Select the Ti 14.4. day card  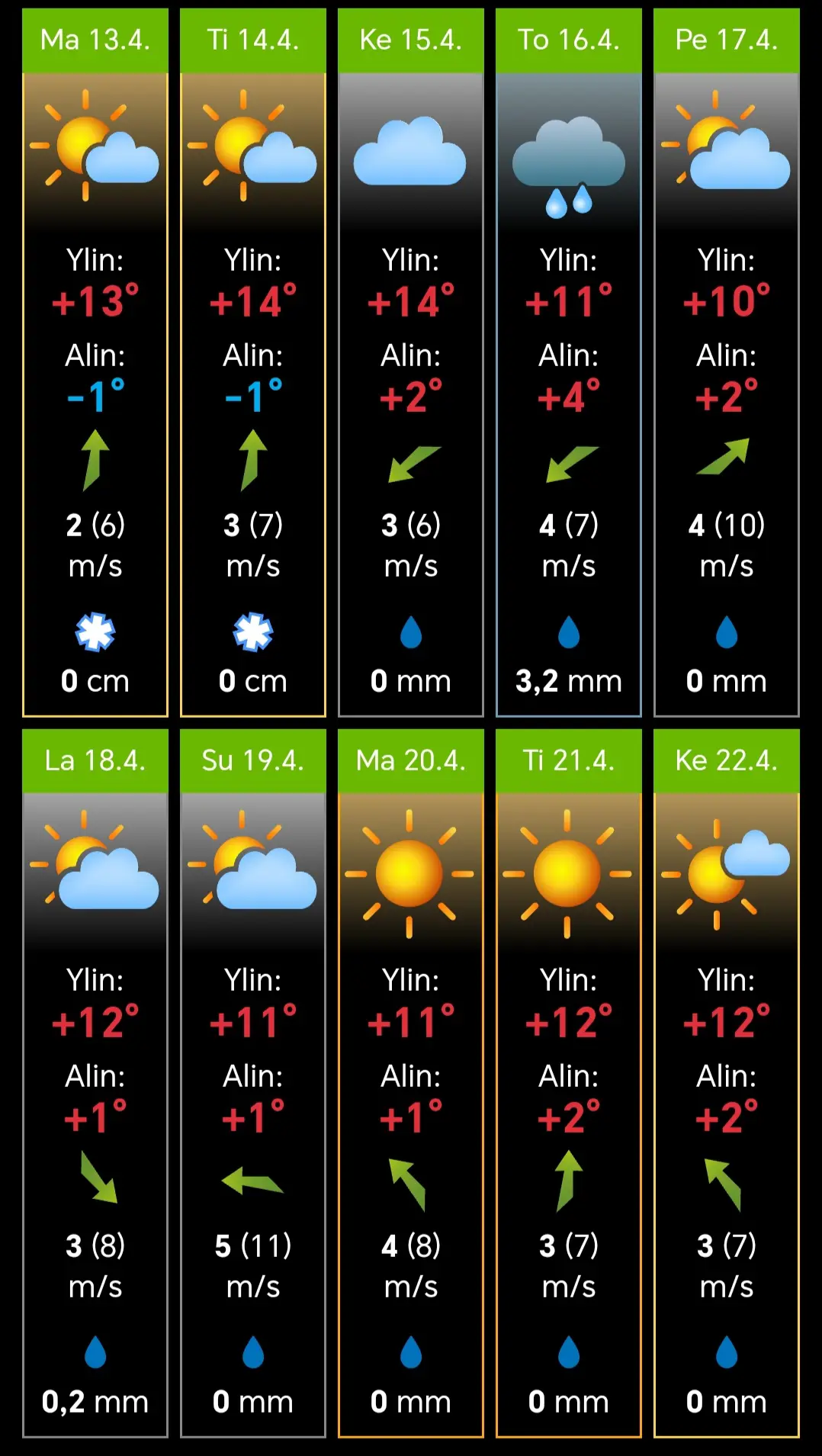point(253,362)
